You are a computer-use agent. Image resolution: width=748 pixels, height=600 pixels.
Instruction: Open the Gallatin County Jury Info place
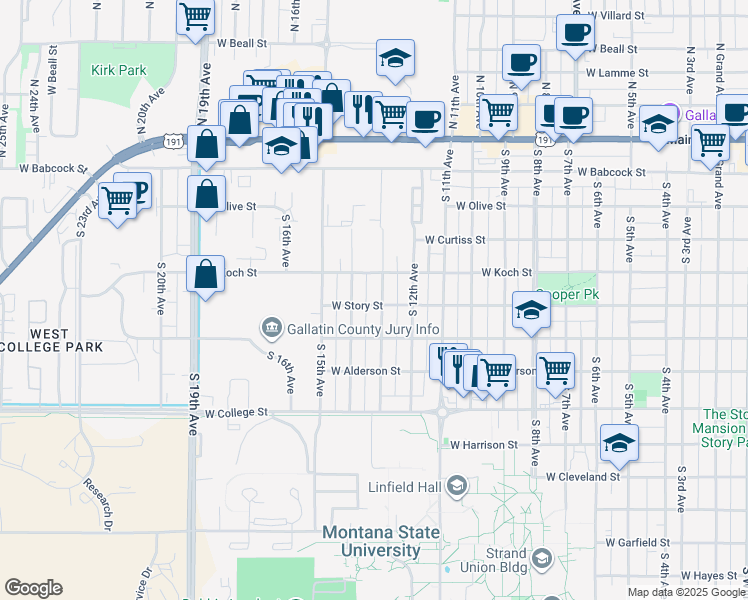coord(272,328)
